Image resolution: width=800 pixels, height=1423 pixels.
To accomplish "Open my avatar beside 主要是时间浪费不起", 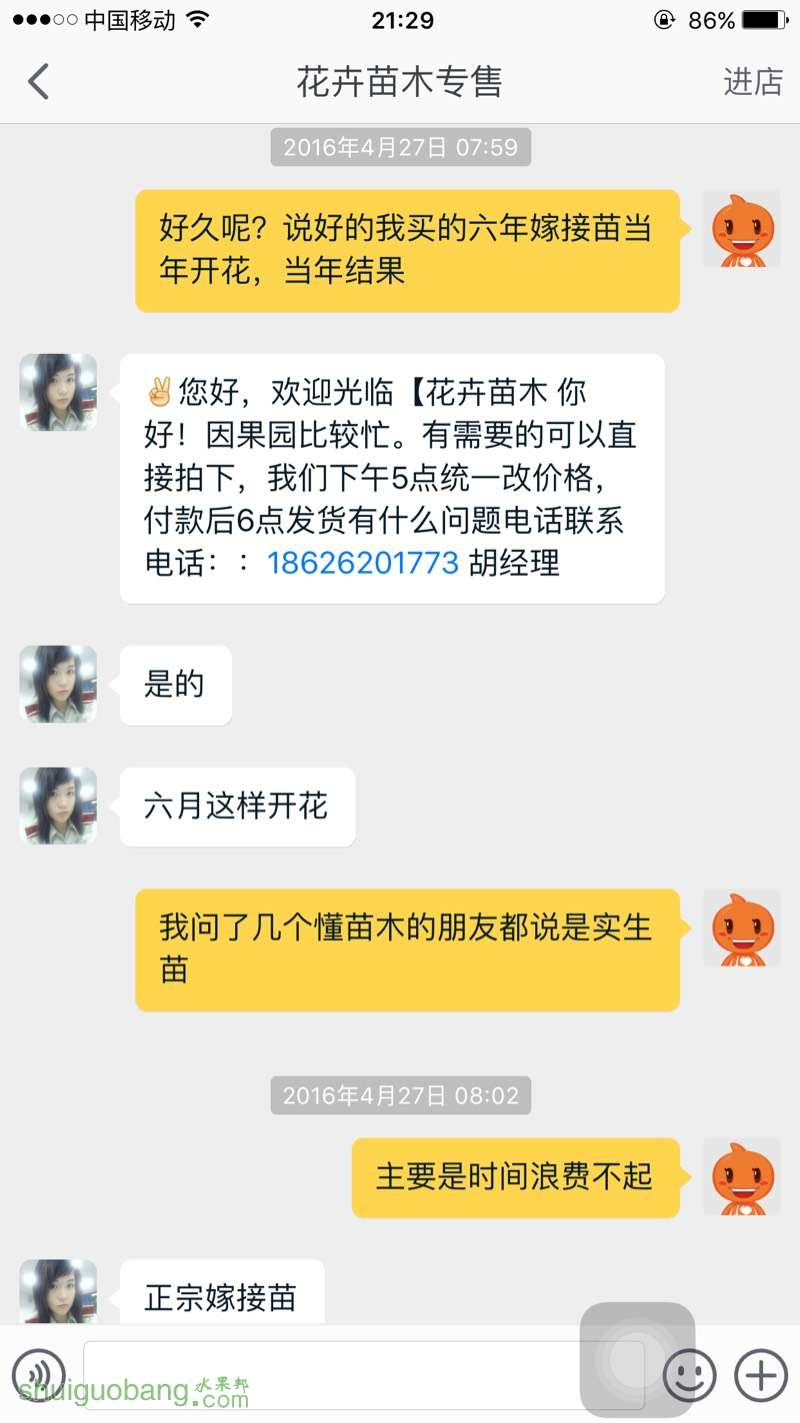I will 742,1177.
